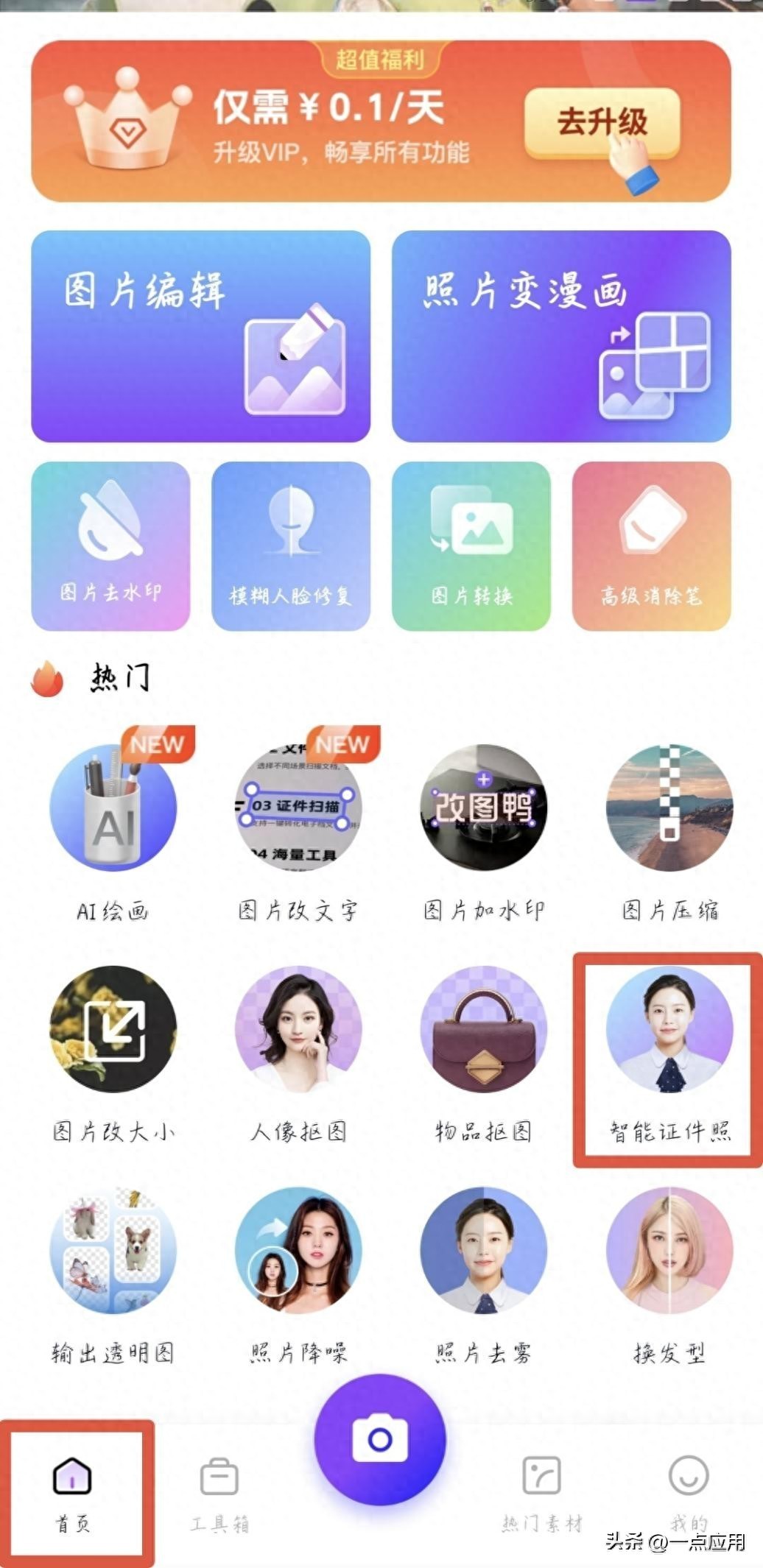Open 图片改大小 tool

click(113, 1028)
